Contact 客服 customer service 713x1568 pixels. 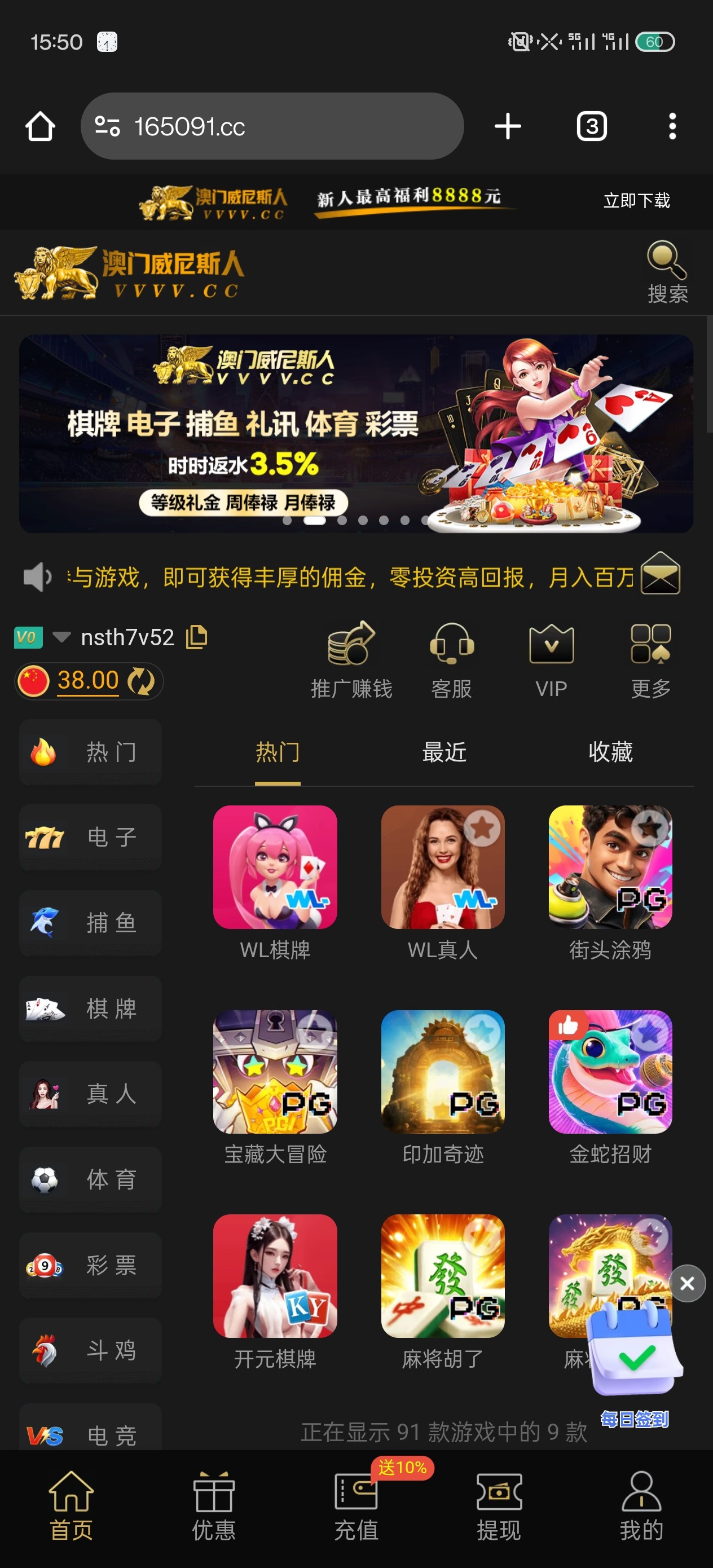(x=451, y=659)
